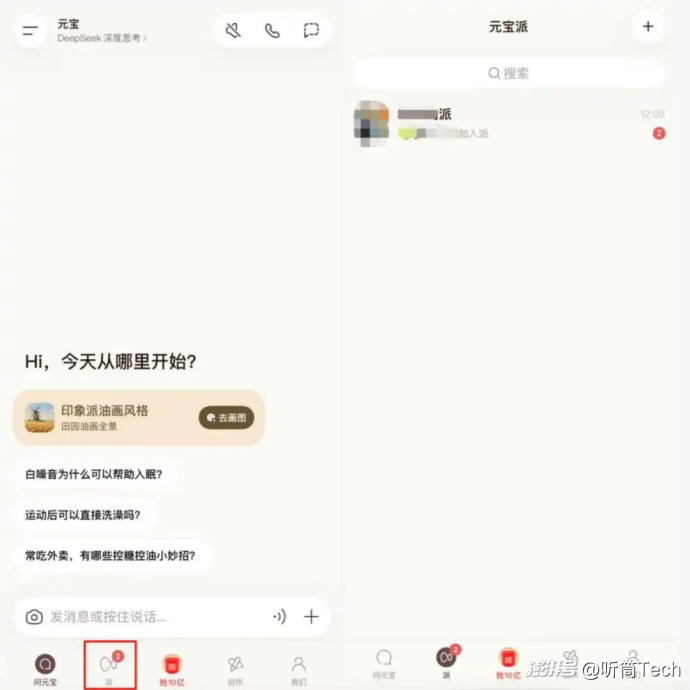Switch to voice input mode icon
Screen dimensions: 690x690
click(x=279, y=617)
